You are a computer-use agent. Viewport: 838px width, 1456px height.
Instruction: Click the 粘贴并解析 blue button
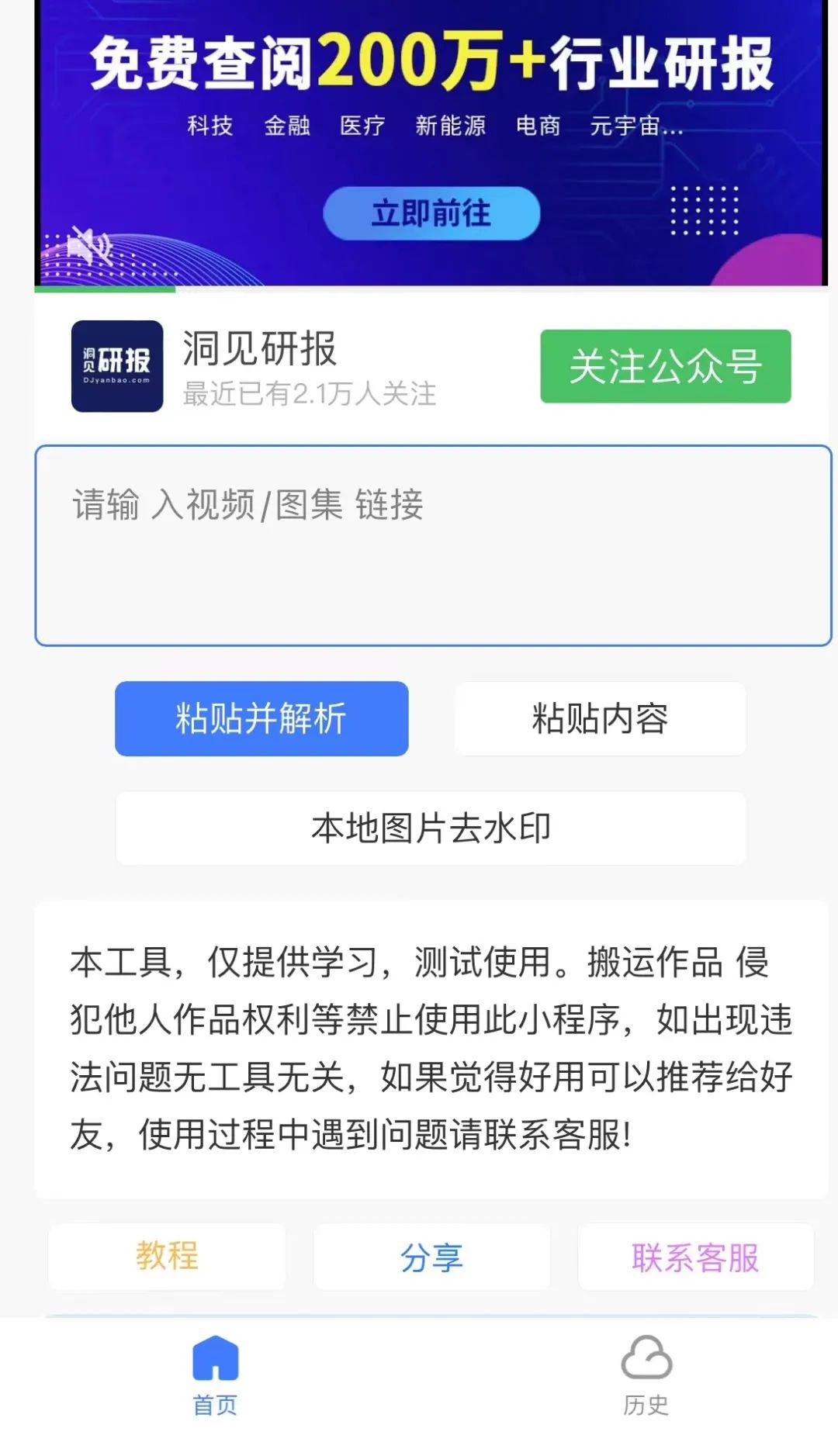pyautogui.click(x=261, y=719)
